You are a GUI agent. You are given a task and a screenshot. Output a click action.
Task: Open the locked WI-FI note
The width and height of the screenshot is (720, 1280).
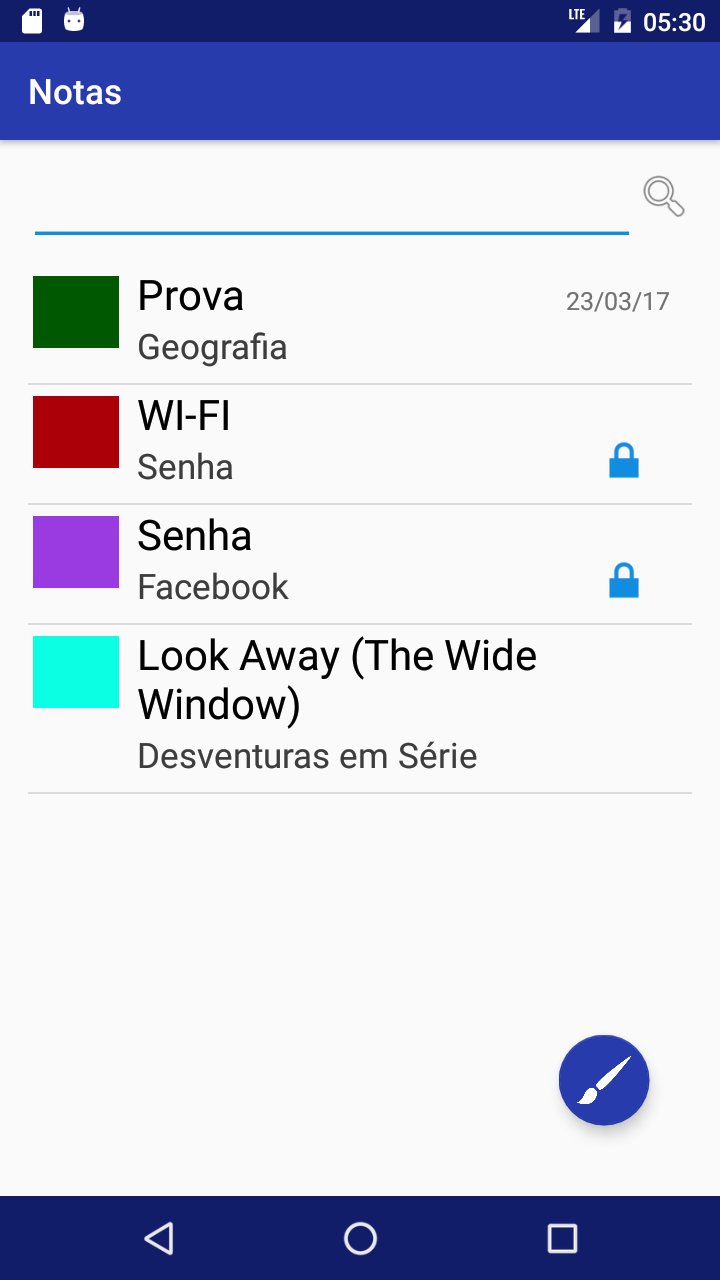pyautogui.click(x=360, y=442)
